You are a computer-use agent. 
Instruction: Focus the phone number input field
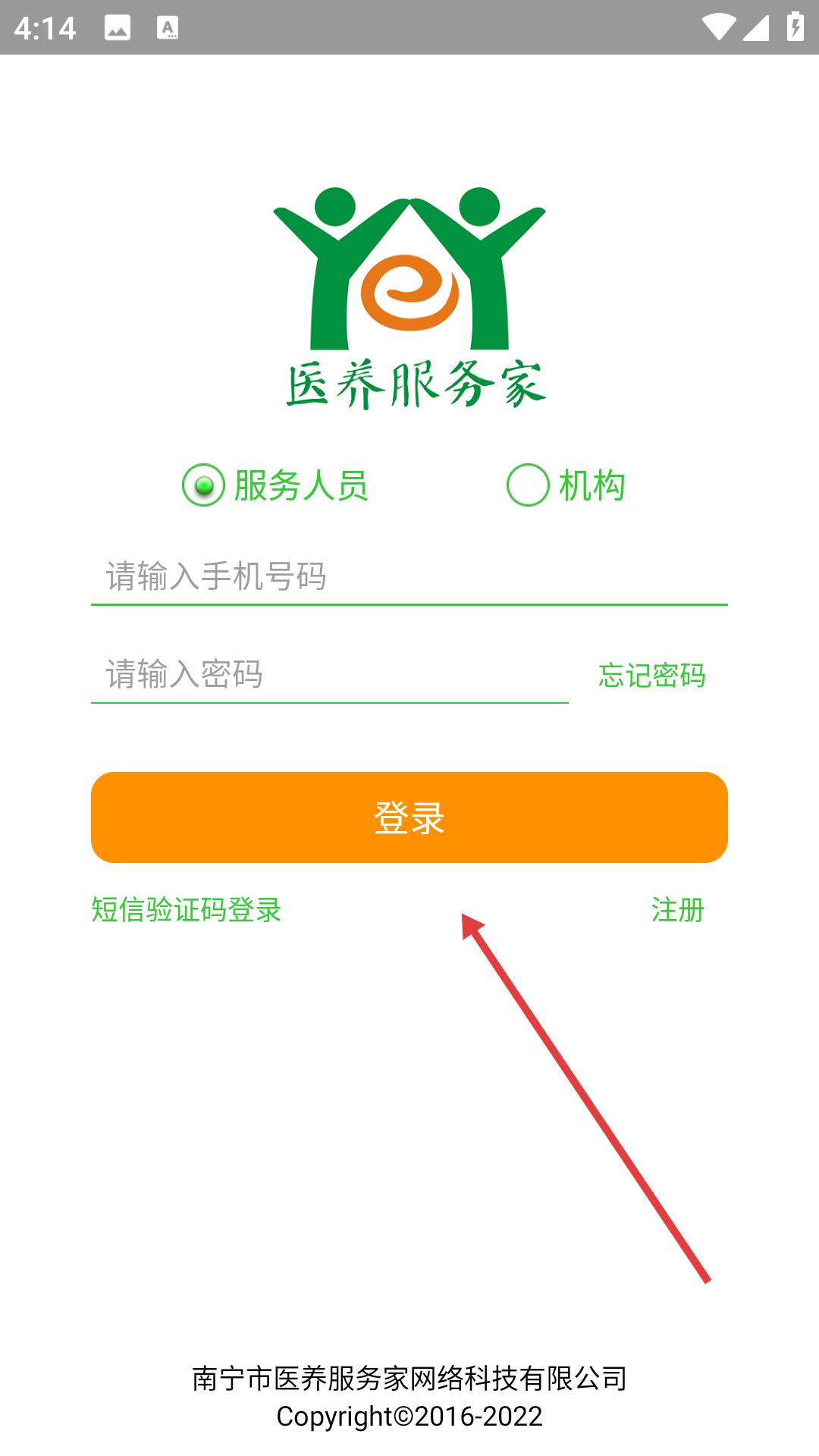[408, 576]
